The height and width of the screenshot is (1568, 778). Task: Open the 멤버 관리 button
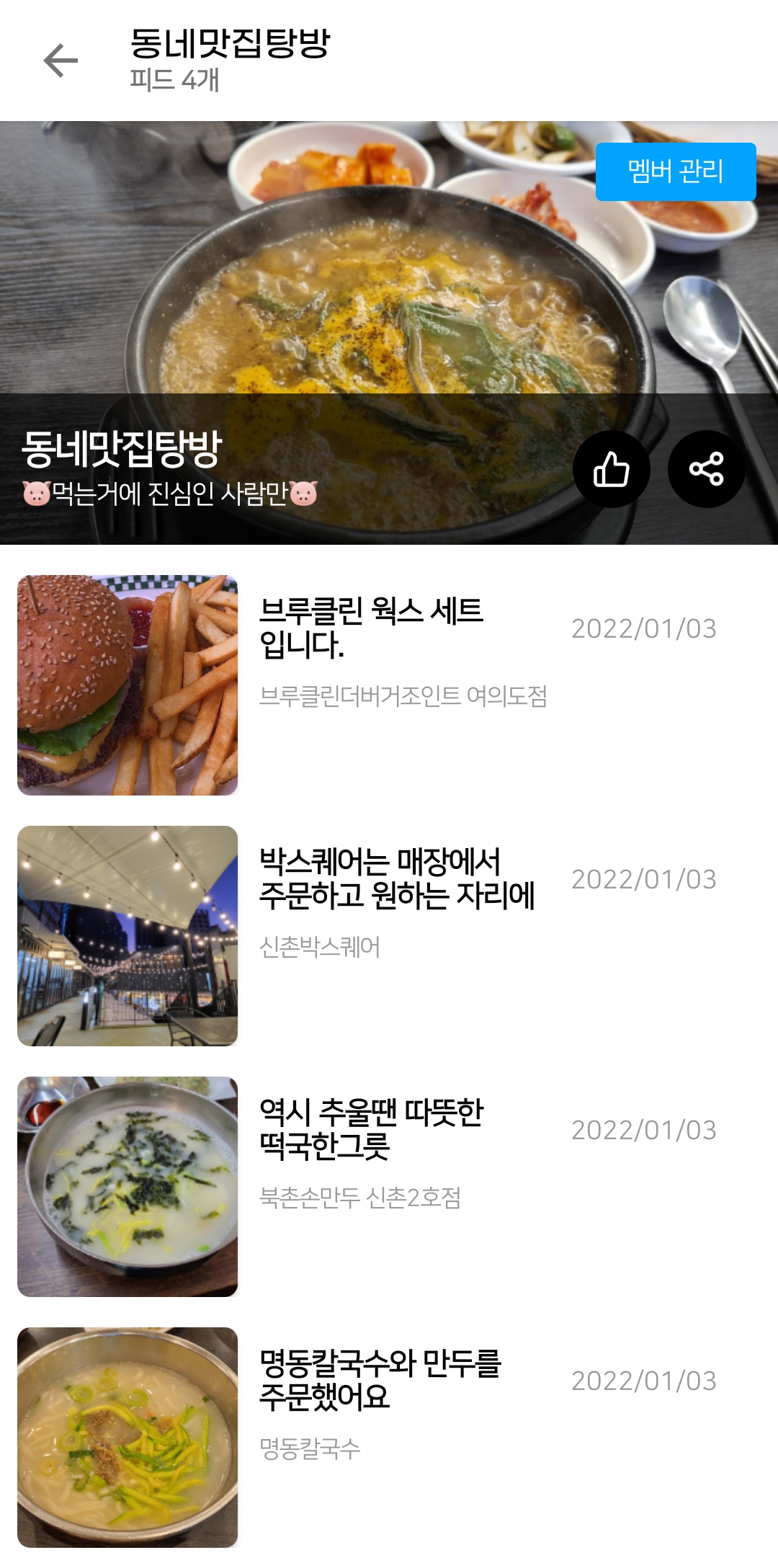click(675, 171)
